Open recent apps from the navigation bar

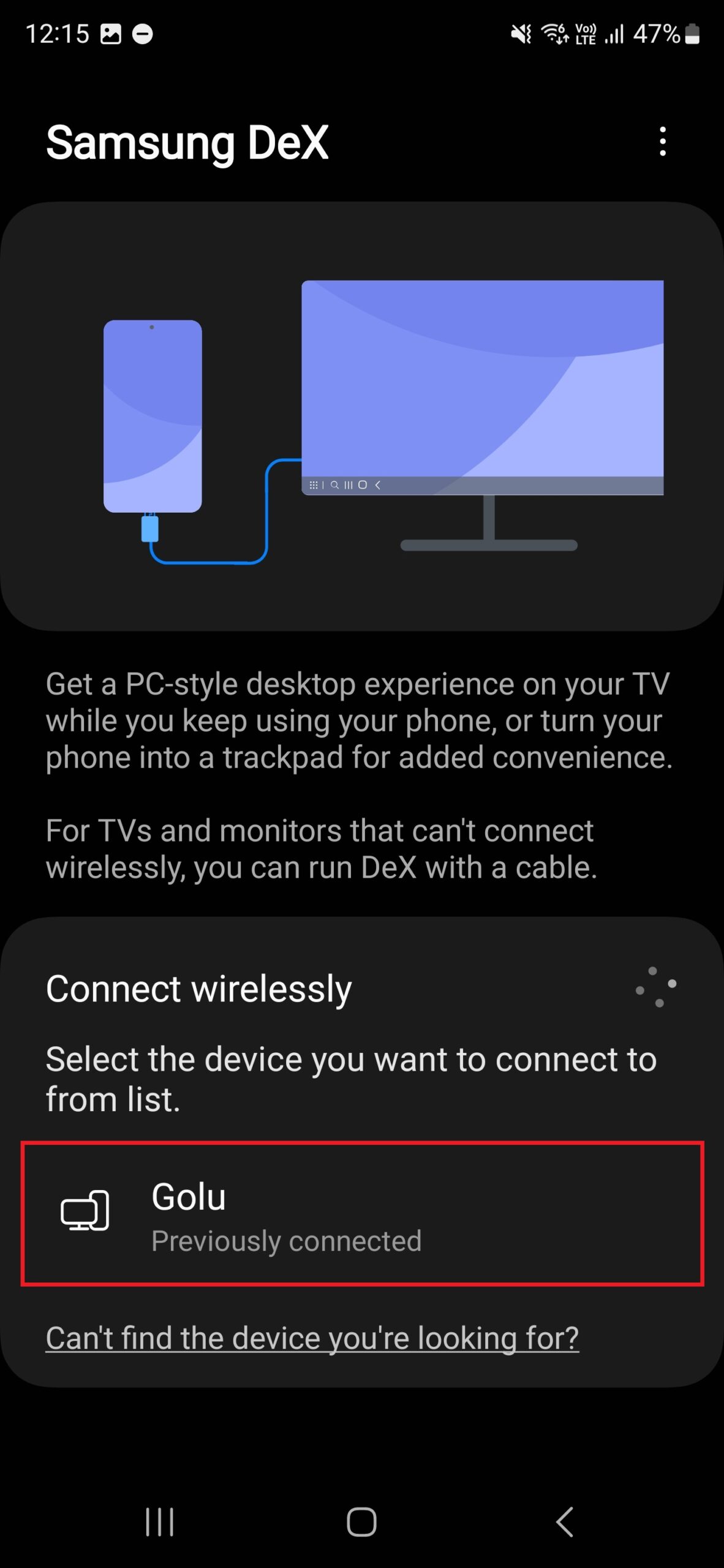pos(160,1522)
